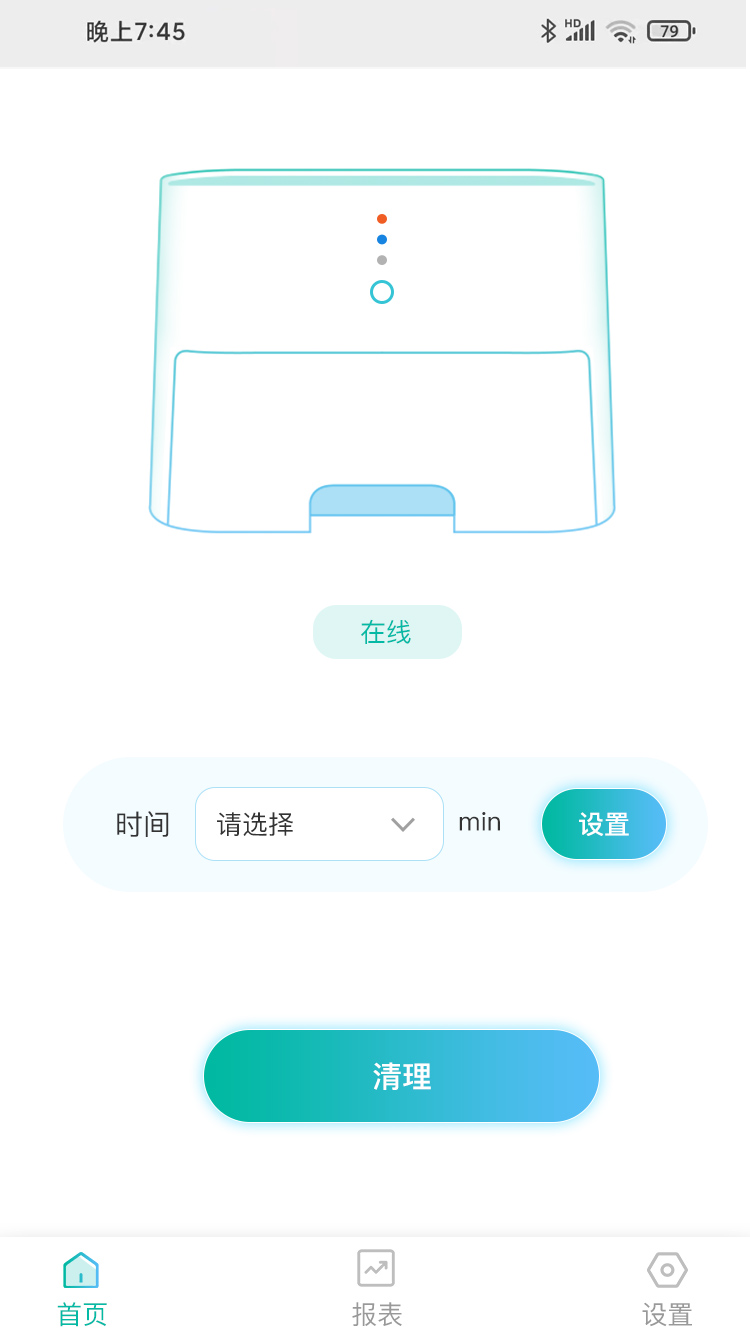Open the 报表 tab
This screenshot has height=1334, width=750.
click(x=376, y=1287)
